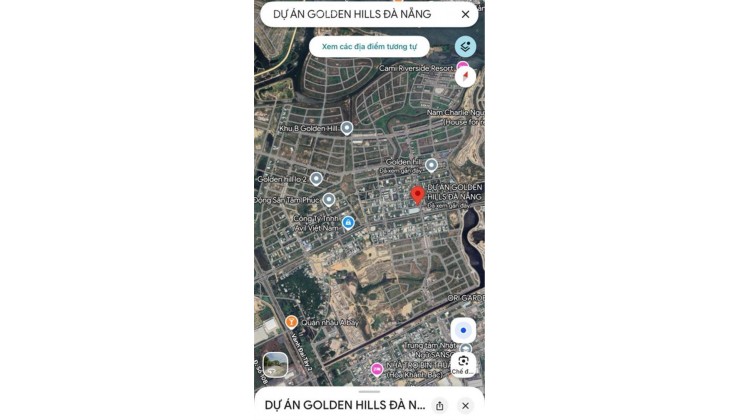Viewport: 740px width, 420px height.
Task: Tap the 'Xem các địa điểm tương tự' chip
Action: click(x=369, y=46)
